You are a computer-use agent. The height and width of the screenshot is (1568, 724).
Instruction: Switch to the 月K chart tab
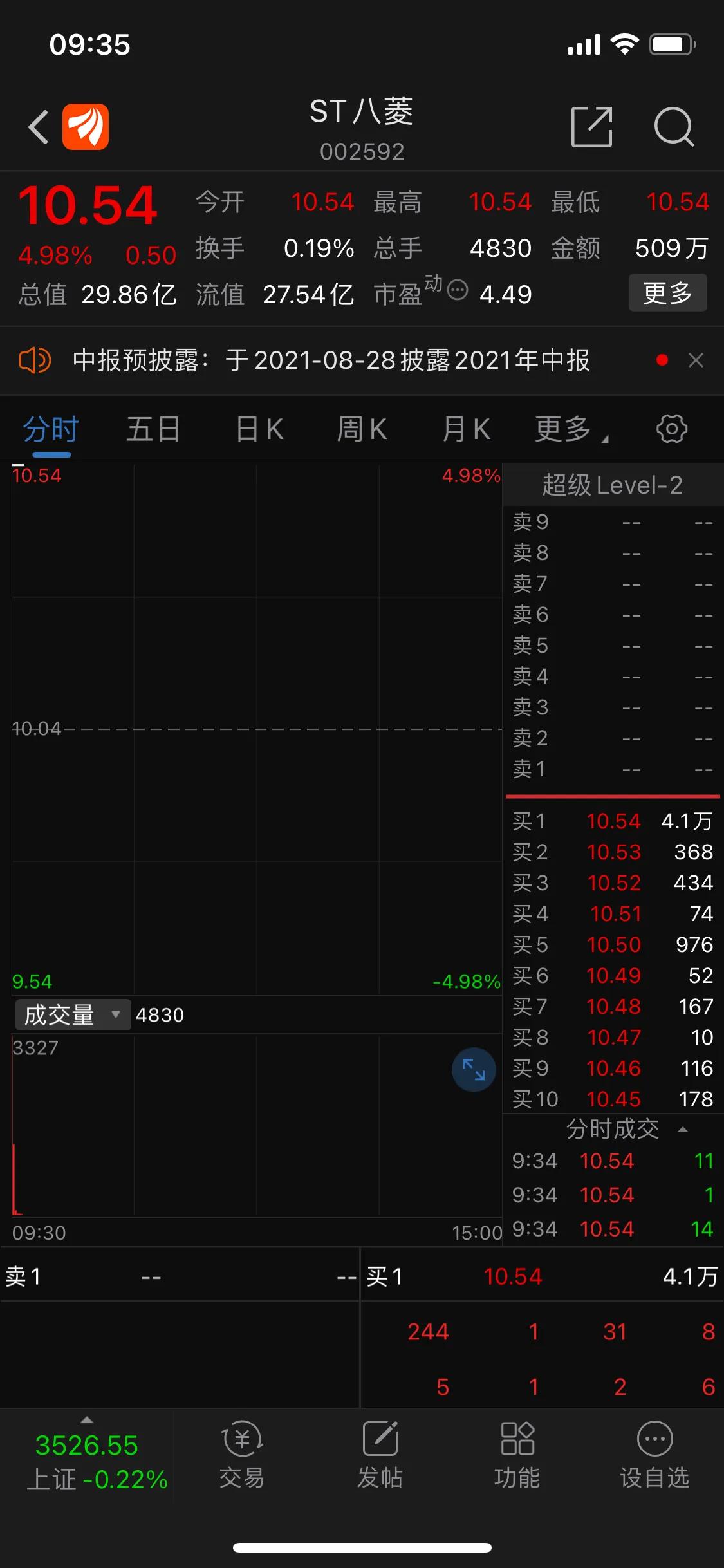tap(467, 429)
